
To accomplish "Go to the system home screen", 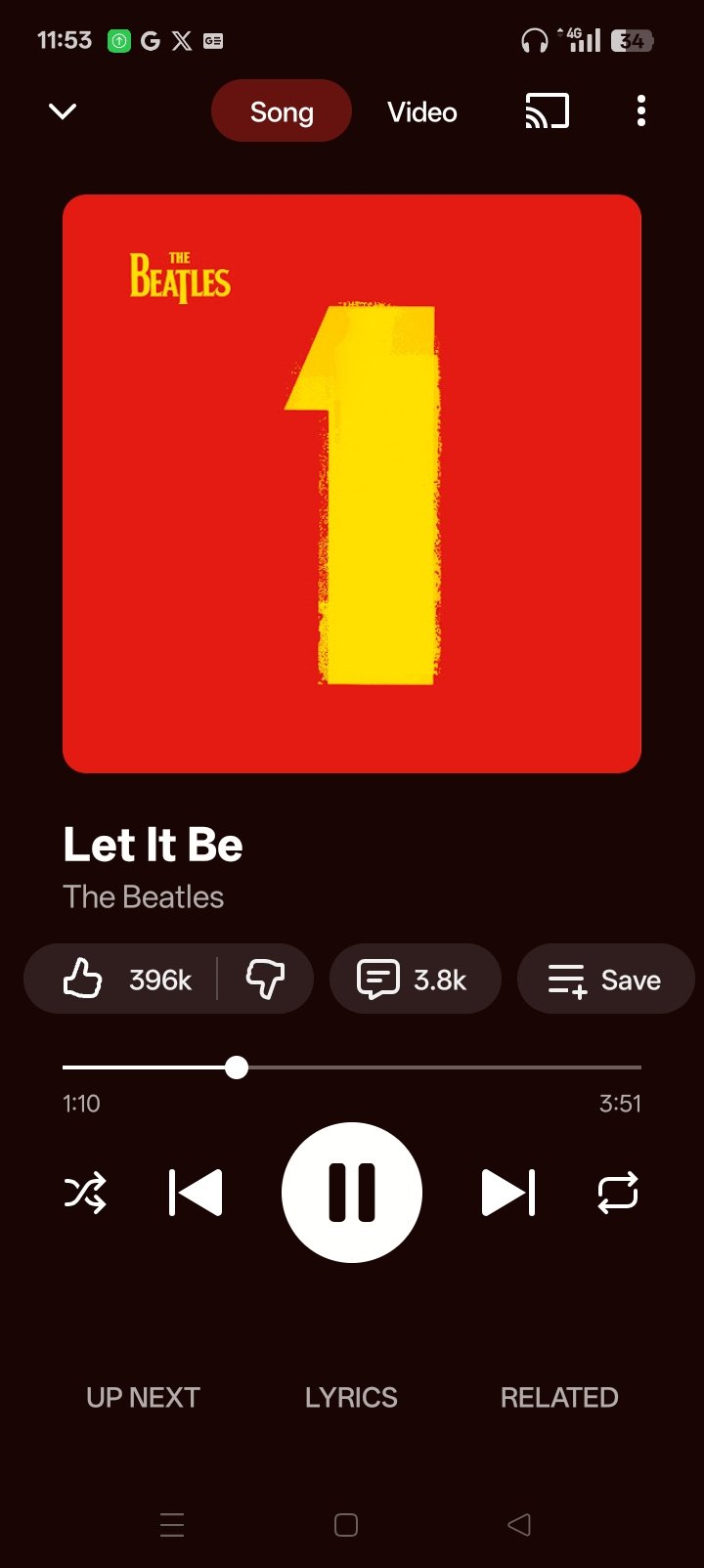I will point(346,1525).
